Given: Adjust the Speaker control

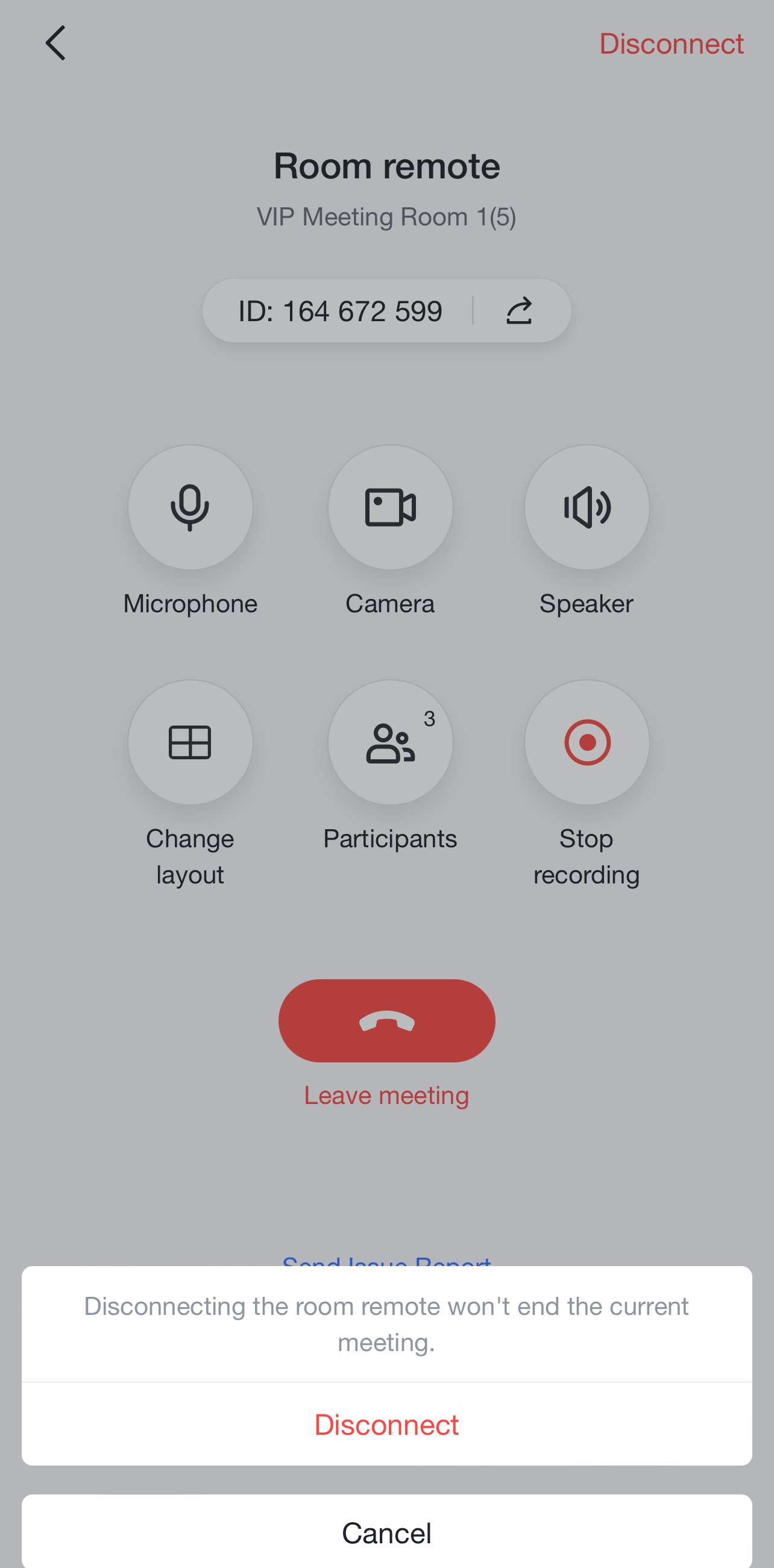Looking at the screenshot, I should (x=586, y=507).
